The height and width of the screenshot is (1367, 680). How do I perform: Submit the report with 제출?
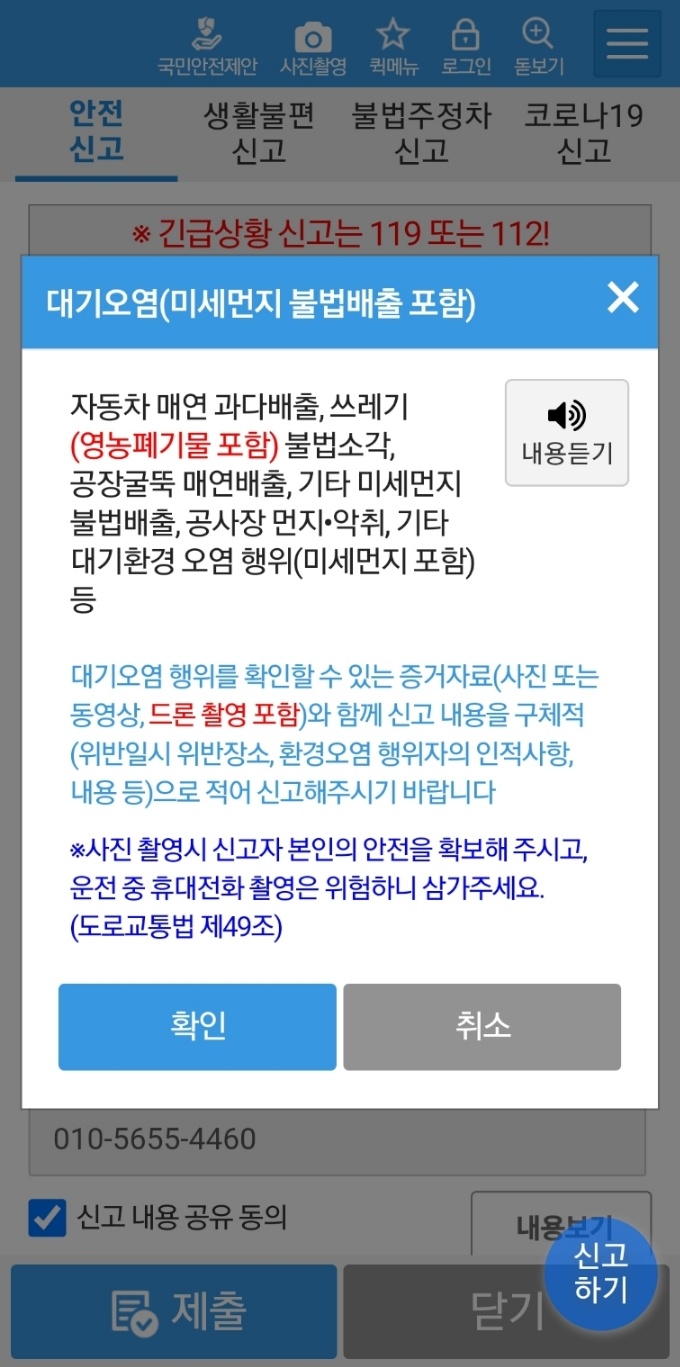click(174, 1311)
